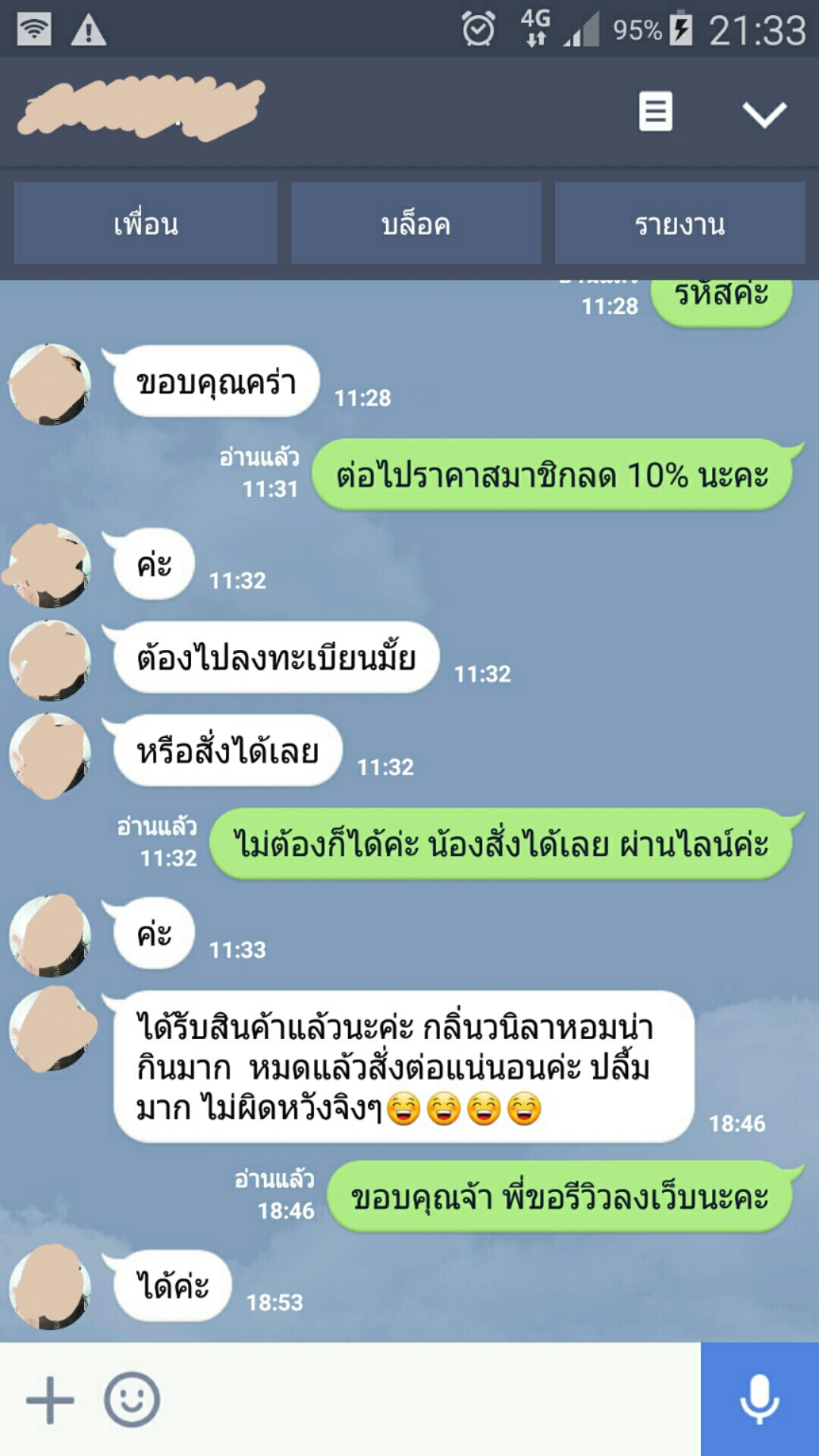Open the emoji sticker picker
Viewport: 819px width, 1456px height.
(x=132, y=1400)
